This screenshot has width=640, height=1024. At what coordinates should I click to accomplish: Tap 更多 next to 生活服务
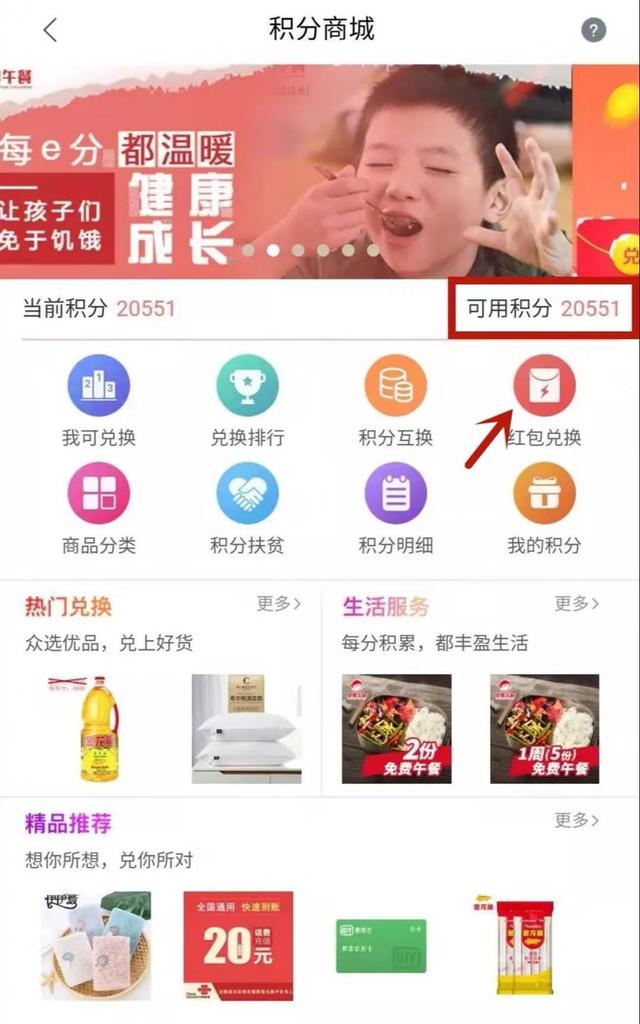[577, 603]
